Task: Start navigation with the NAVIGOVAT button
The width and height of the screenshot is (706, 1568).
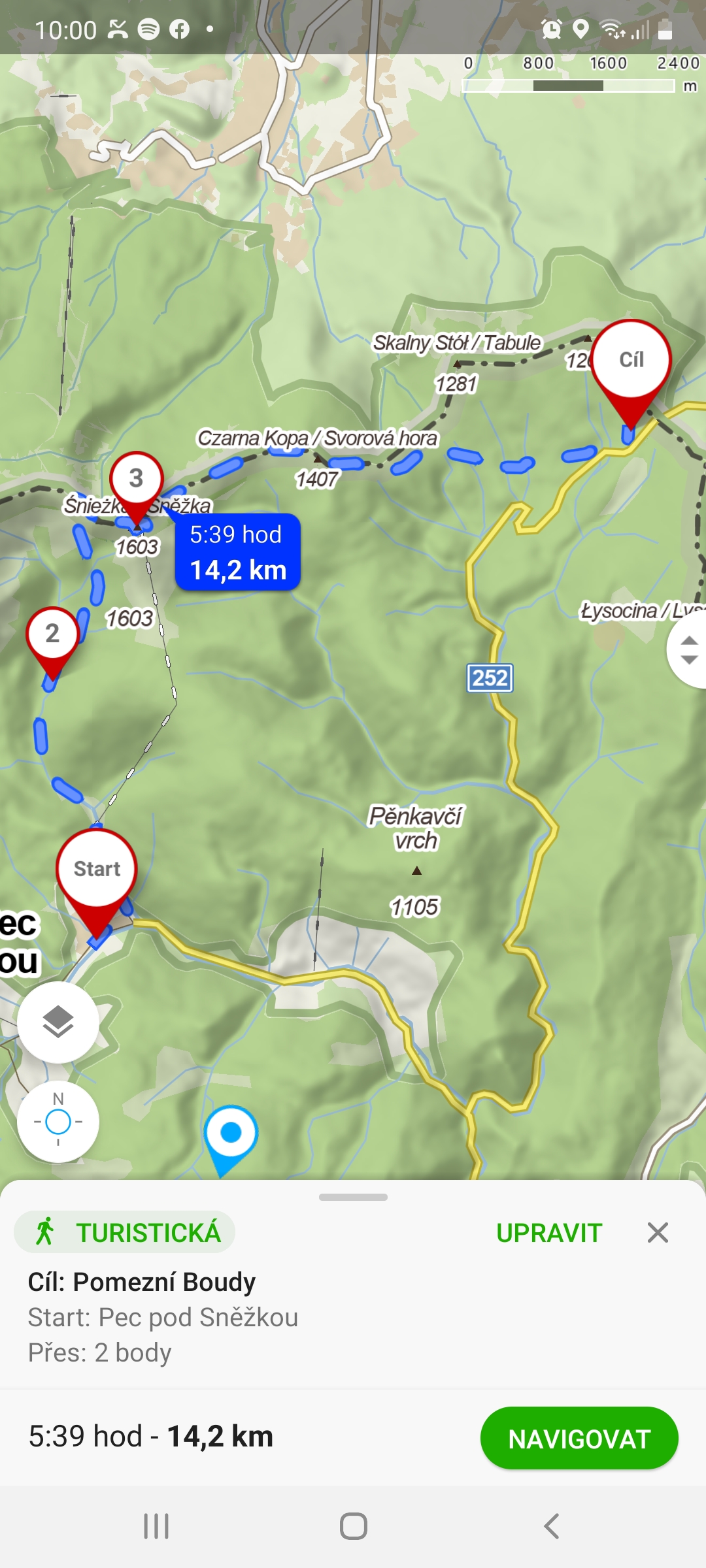Action: (579, 1439)
